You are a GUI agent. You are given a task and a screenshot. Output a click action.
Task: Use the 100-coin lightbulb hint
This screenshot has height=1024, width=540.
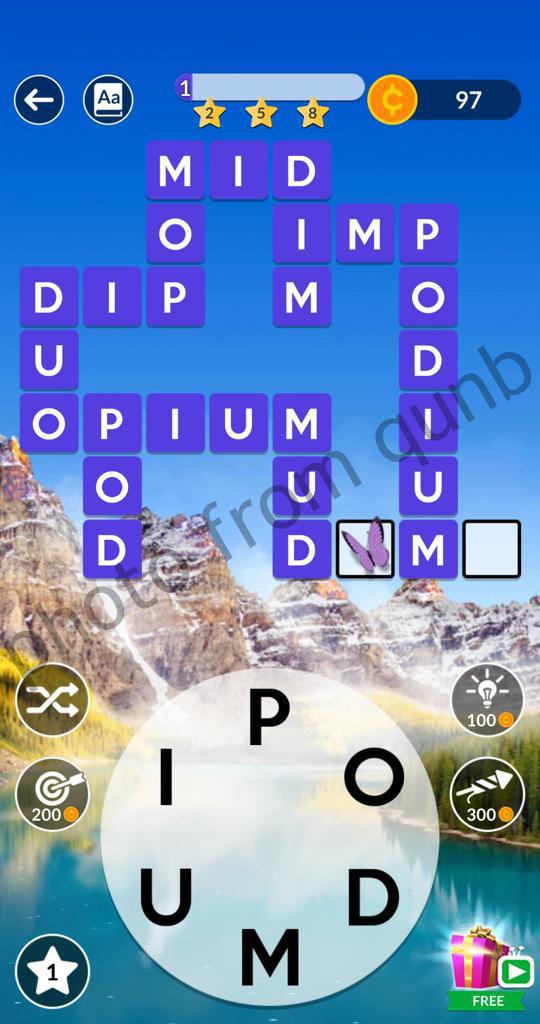click(x=487, y=699)
